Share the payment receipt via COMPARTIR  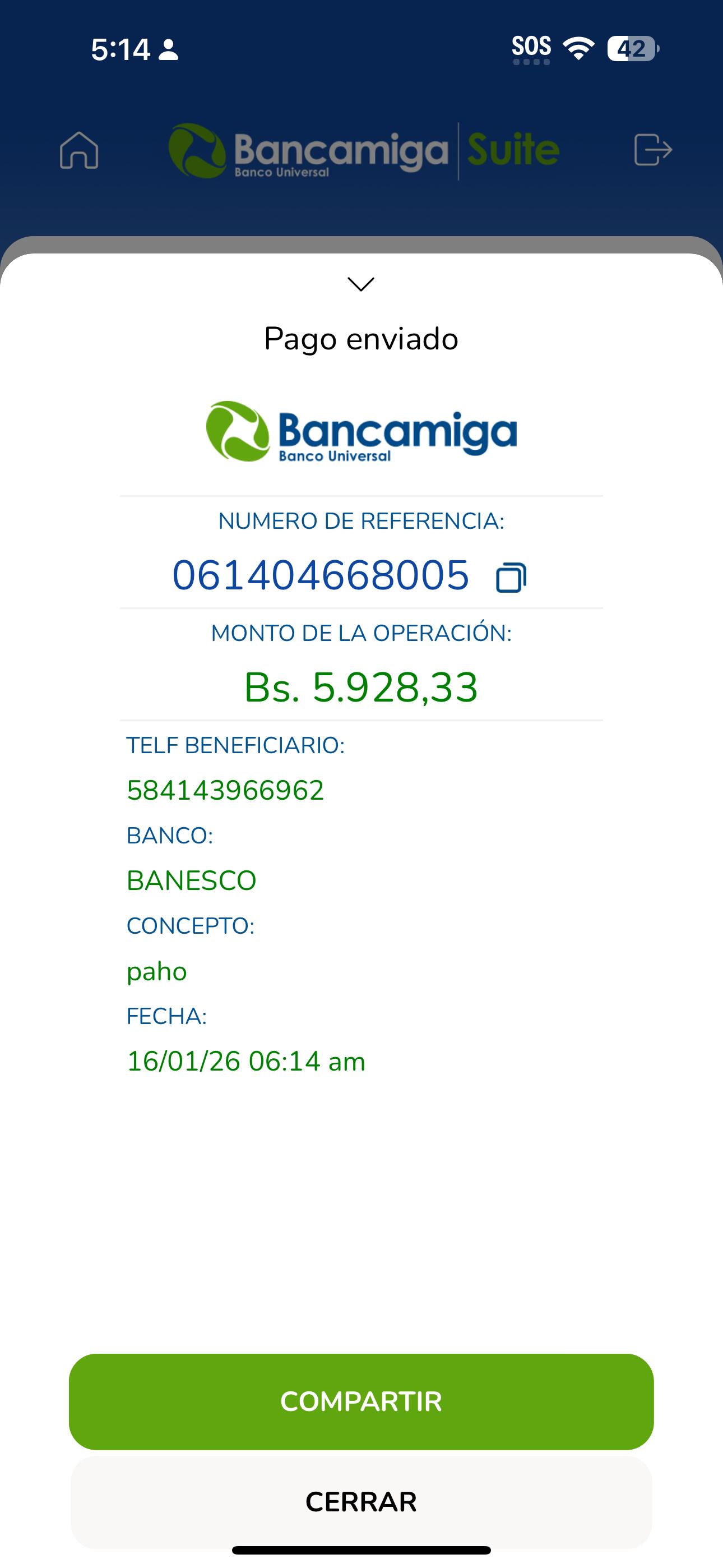coord(361,1401)
